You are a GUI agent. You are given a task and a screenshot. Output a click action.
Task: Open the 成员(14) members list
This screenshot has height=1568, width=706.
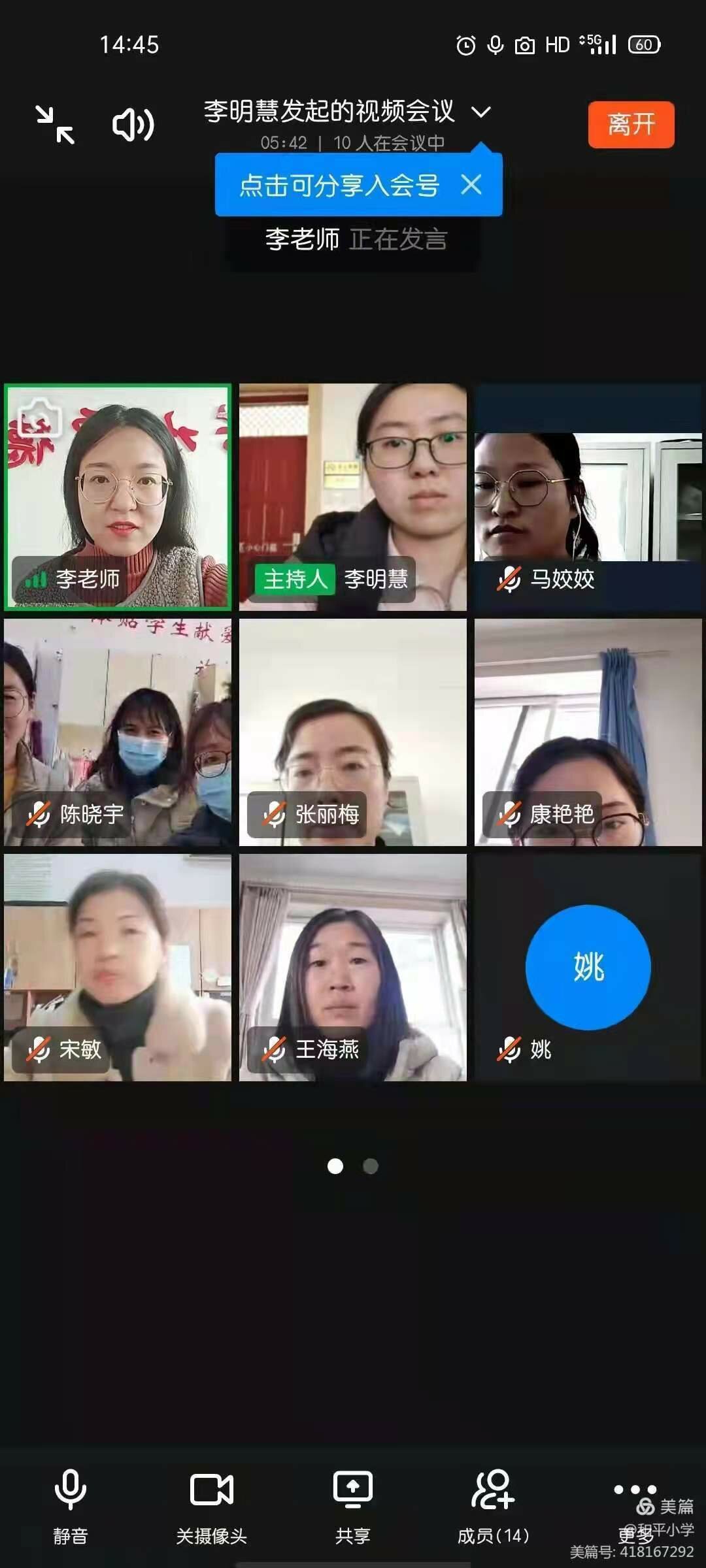pos(494,1503)
